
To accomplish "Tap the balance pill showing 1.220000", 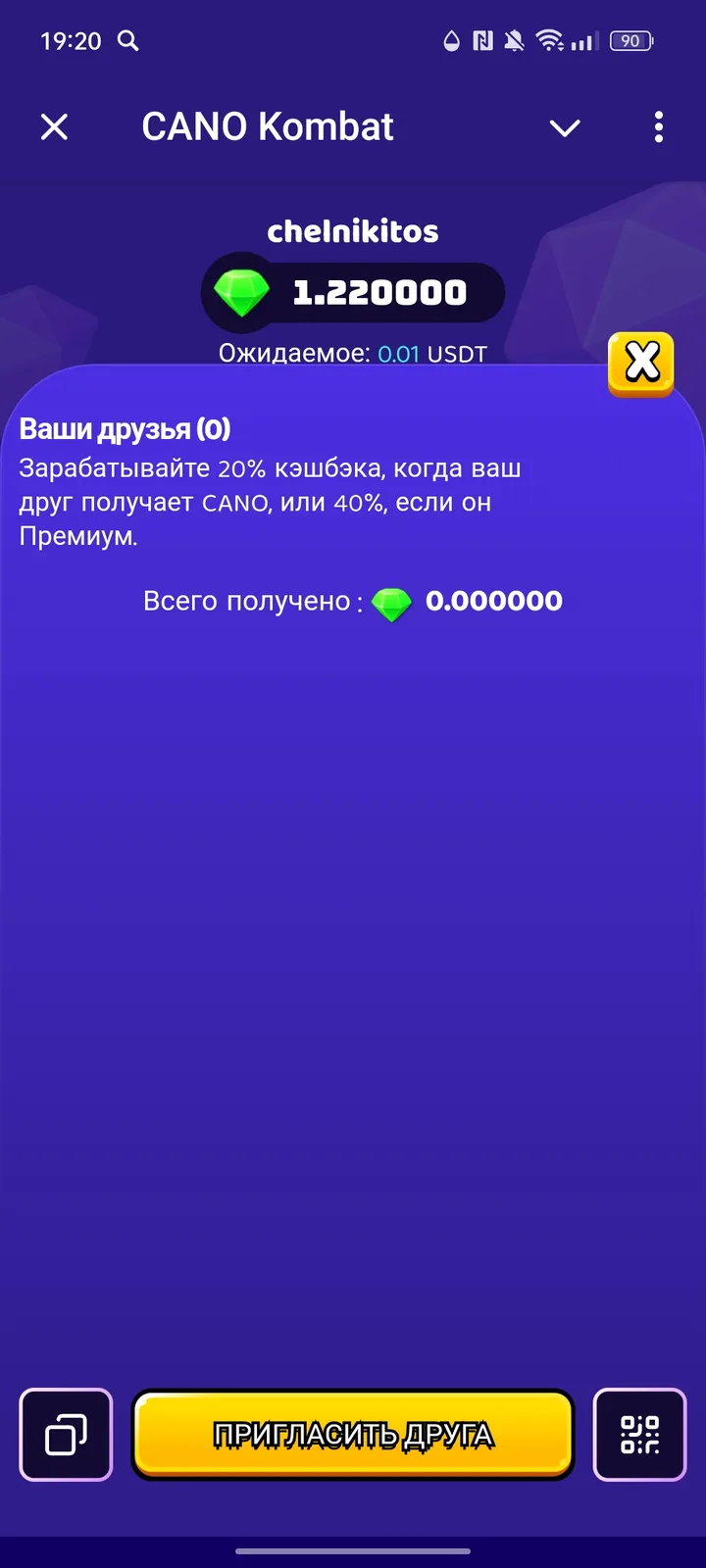I will (x=380, y=292).
